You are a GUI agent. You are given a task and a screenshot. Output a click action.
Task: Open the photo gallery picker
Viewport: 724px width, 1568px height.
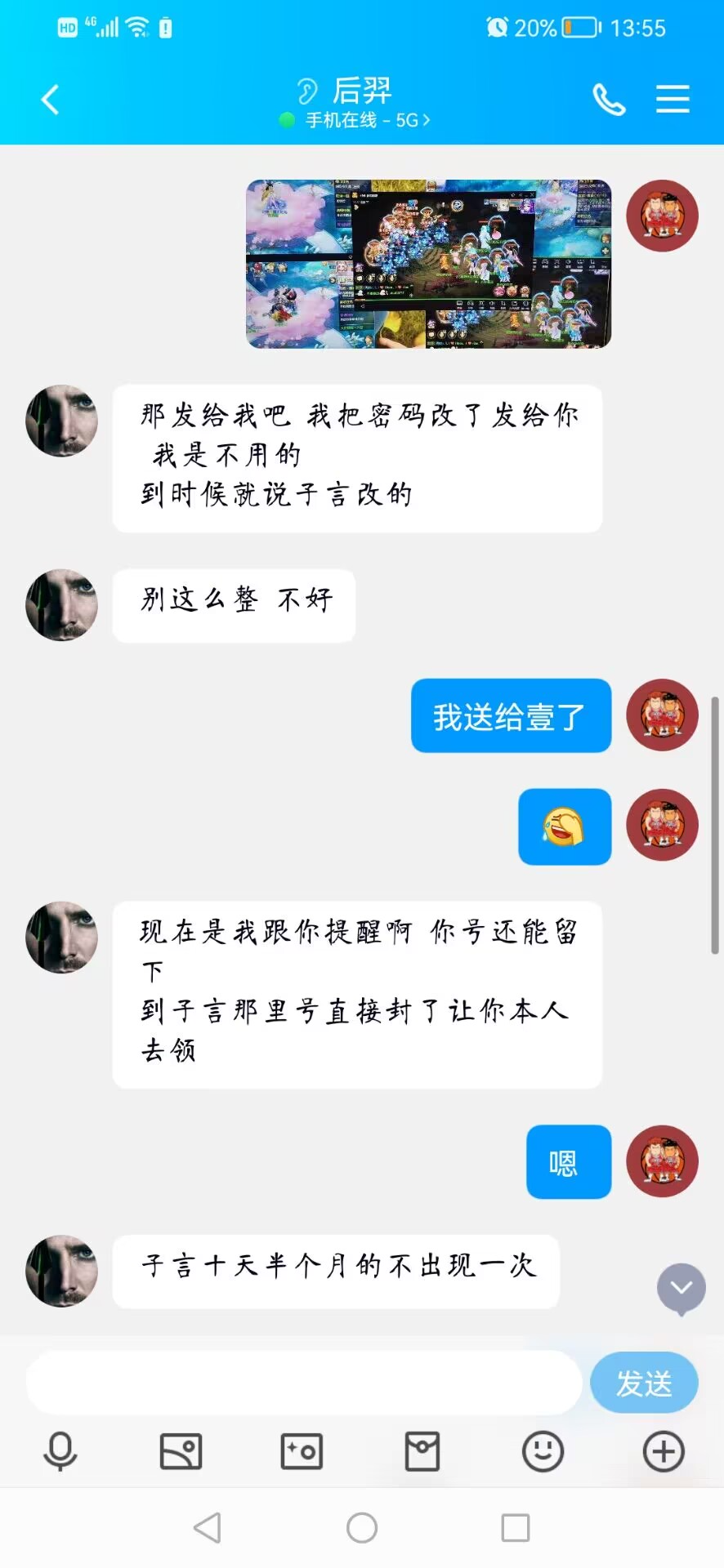pos(181,1451)
